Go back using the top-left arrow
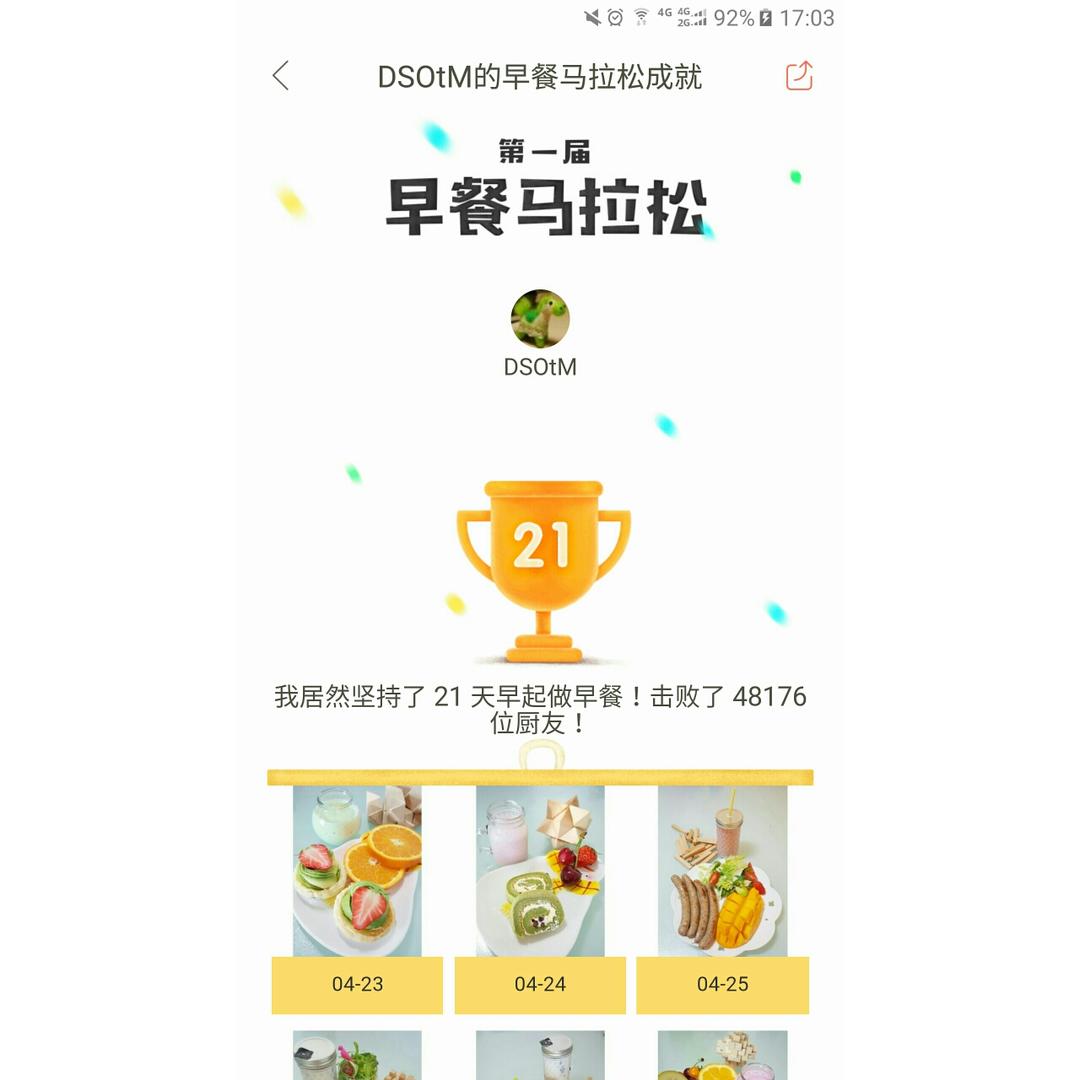Viewport: 1080px width, 1080px height. [x=280, y=76]
